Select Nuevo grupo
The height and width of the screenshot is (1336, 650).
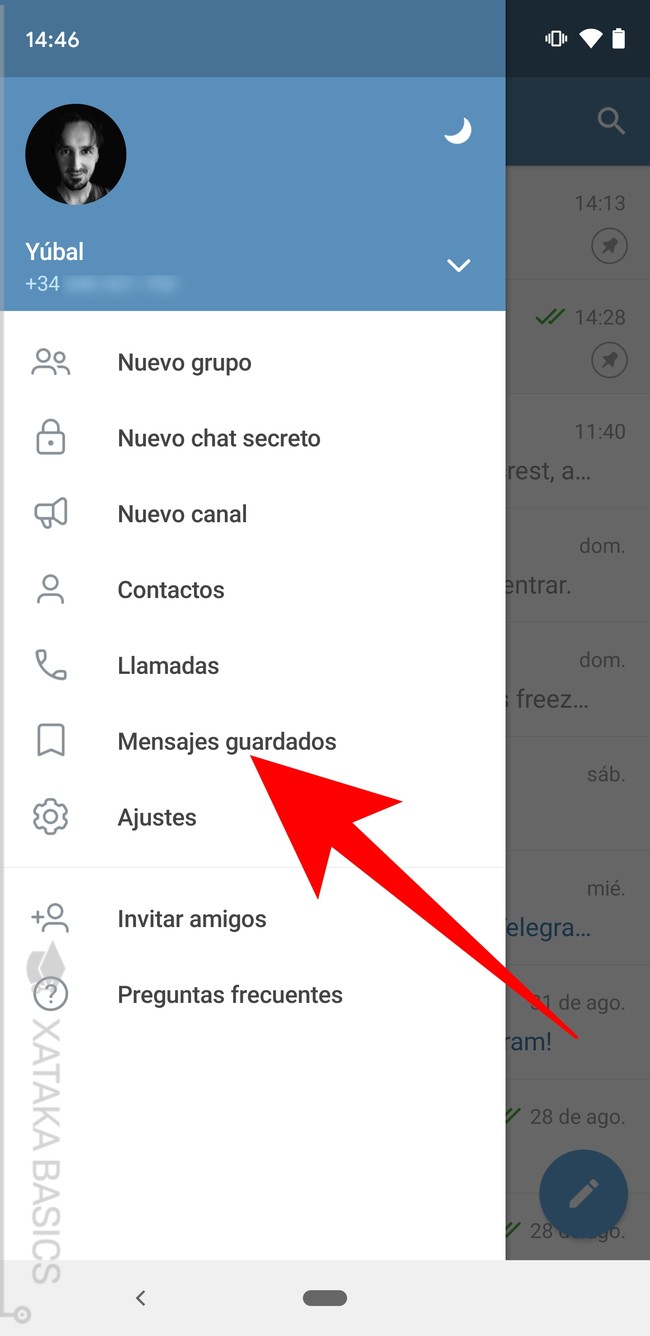(184, 362)
